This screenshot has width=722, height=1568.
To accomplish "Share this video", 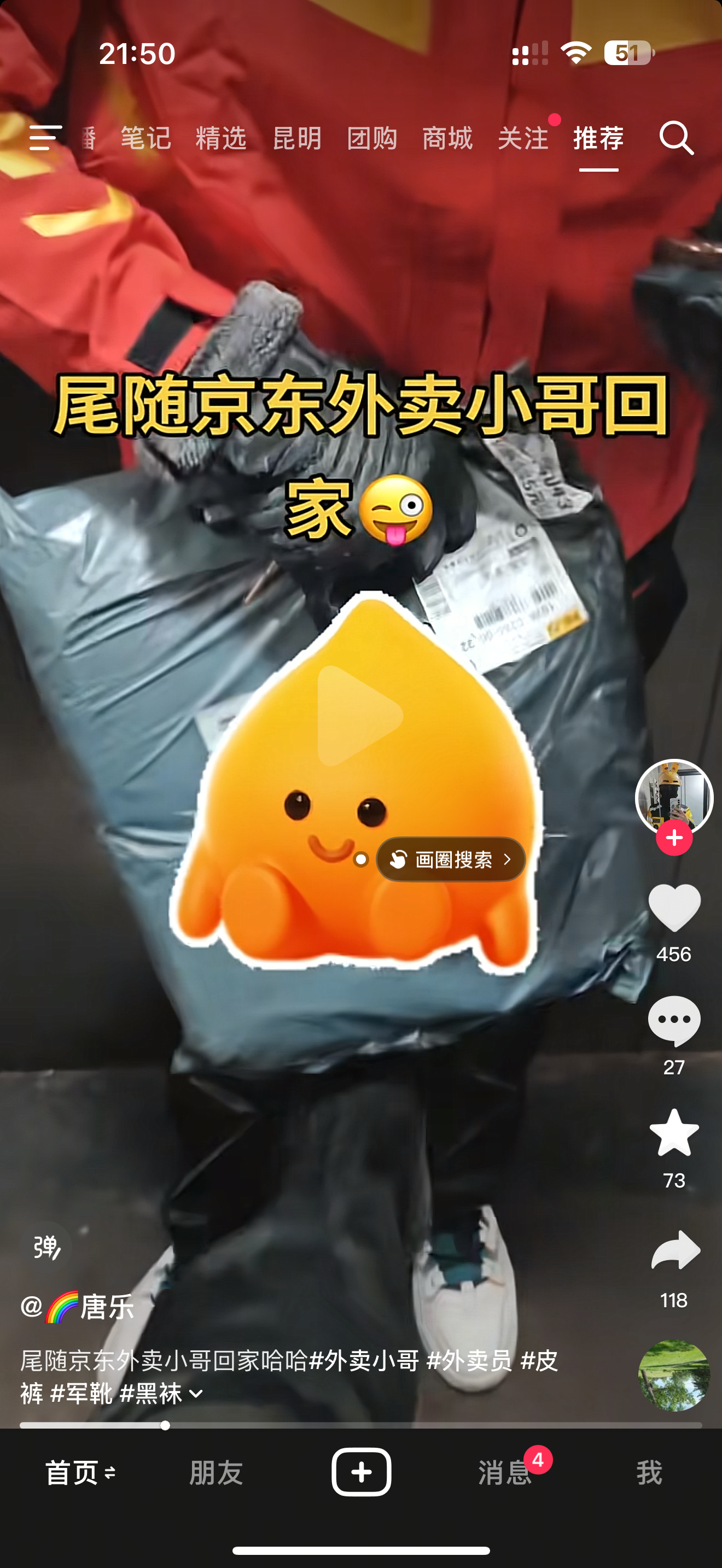I will (x=675, y=1250).
